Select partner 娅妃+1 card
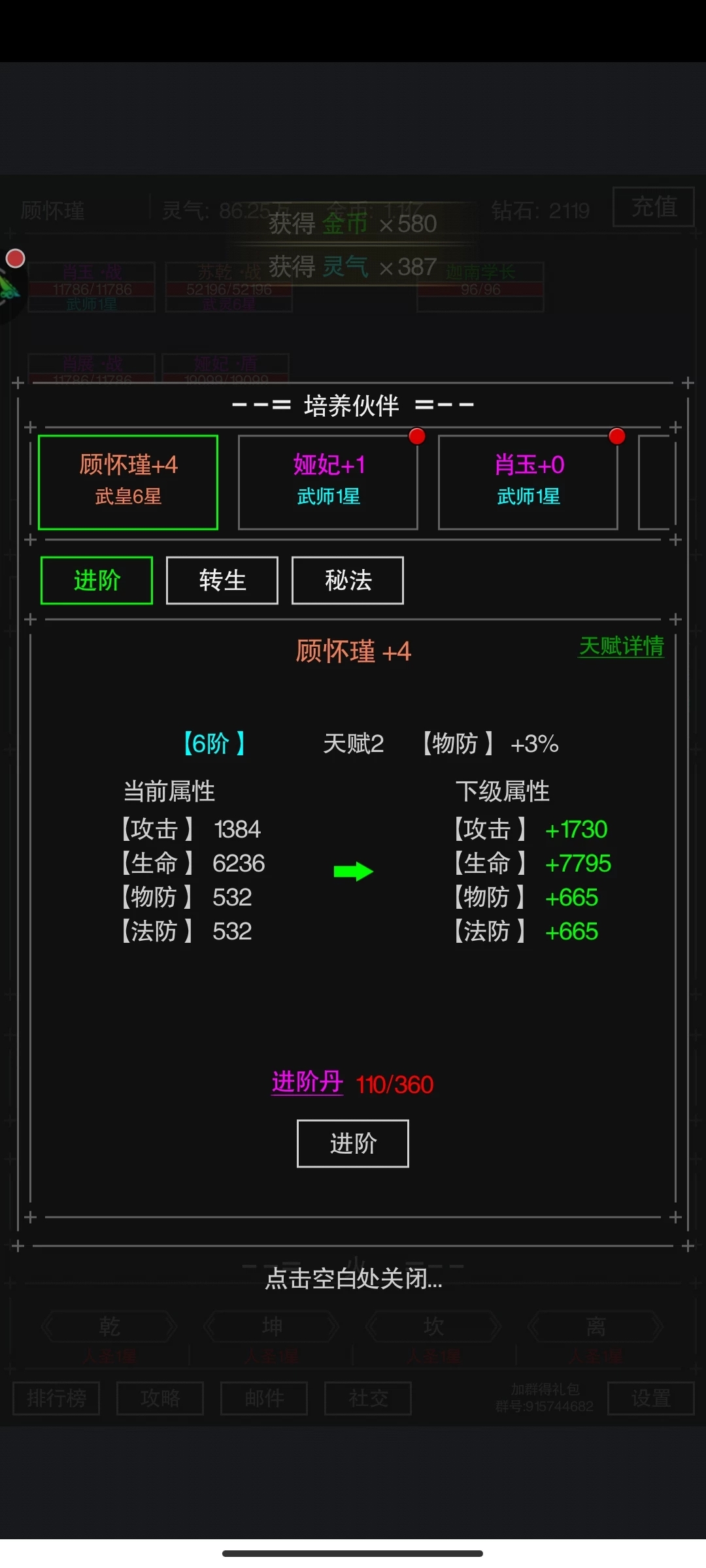This screenshot has width=706, height=1568. (x=328, y=482)
